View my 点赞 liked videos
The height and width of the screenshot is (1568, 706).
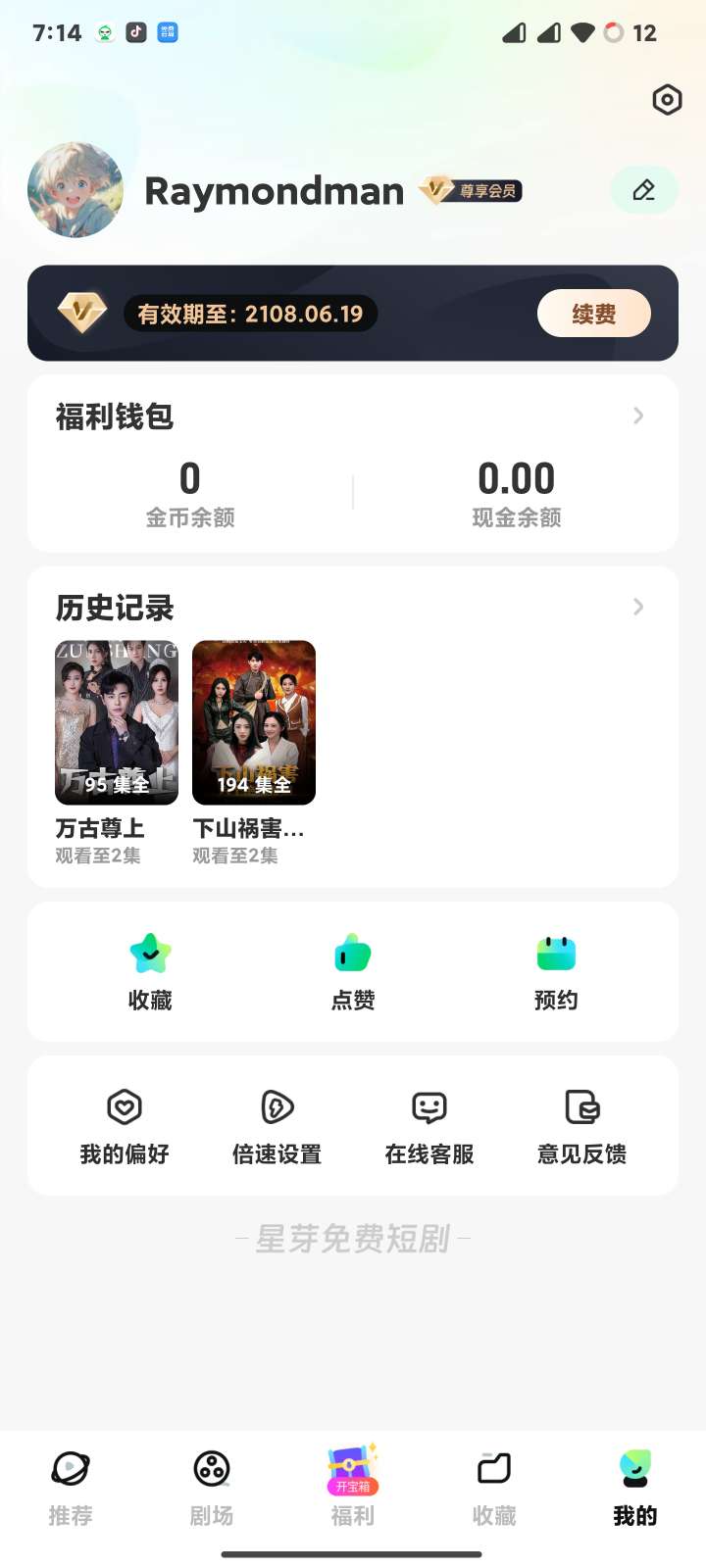click(353, 971)
